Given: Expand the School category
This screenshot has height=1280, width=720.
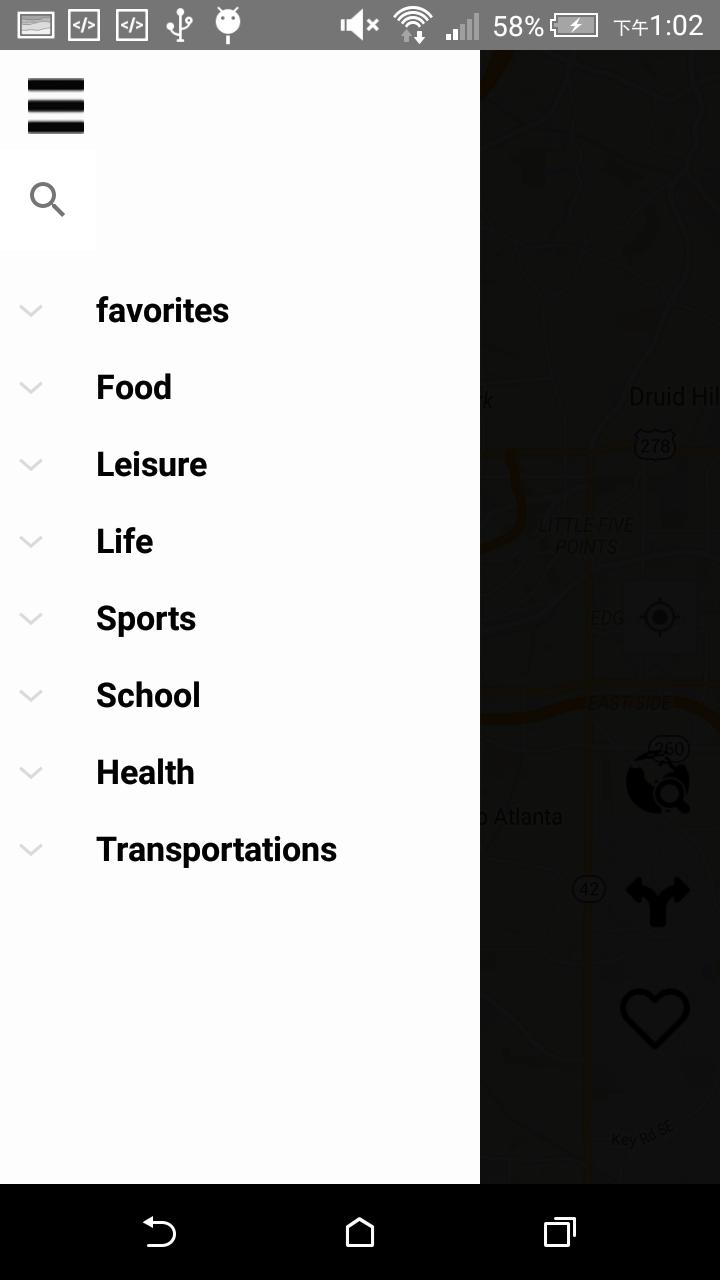Looking at the screenshot, I should [x=147, y=695].
